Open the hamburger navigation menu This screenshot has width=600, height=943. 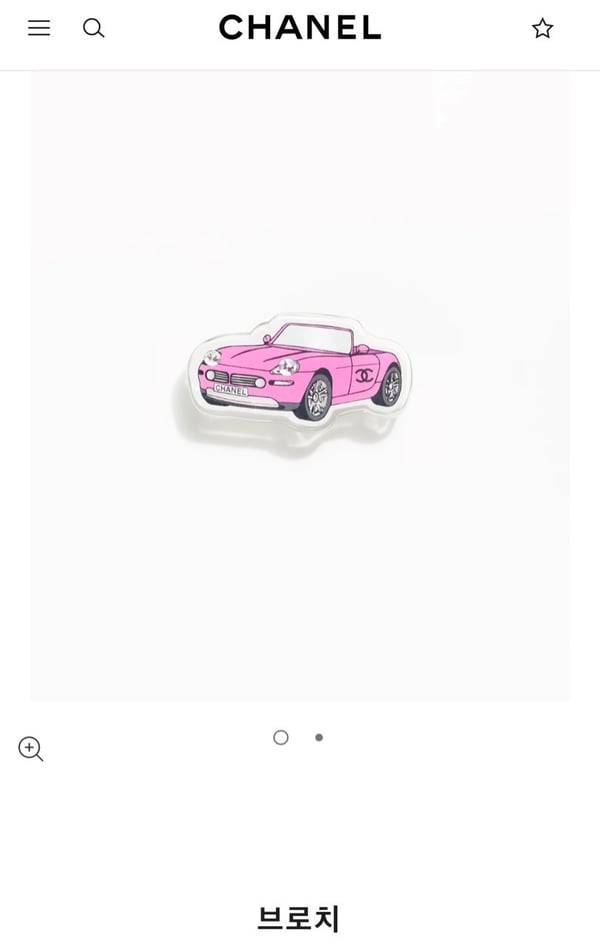pyautogui.click(x=39, y=28)
